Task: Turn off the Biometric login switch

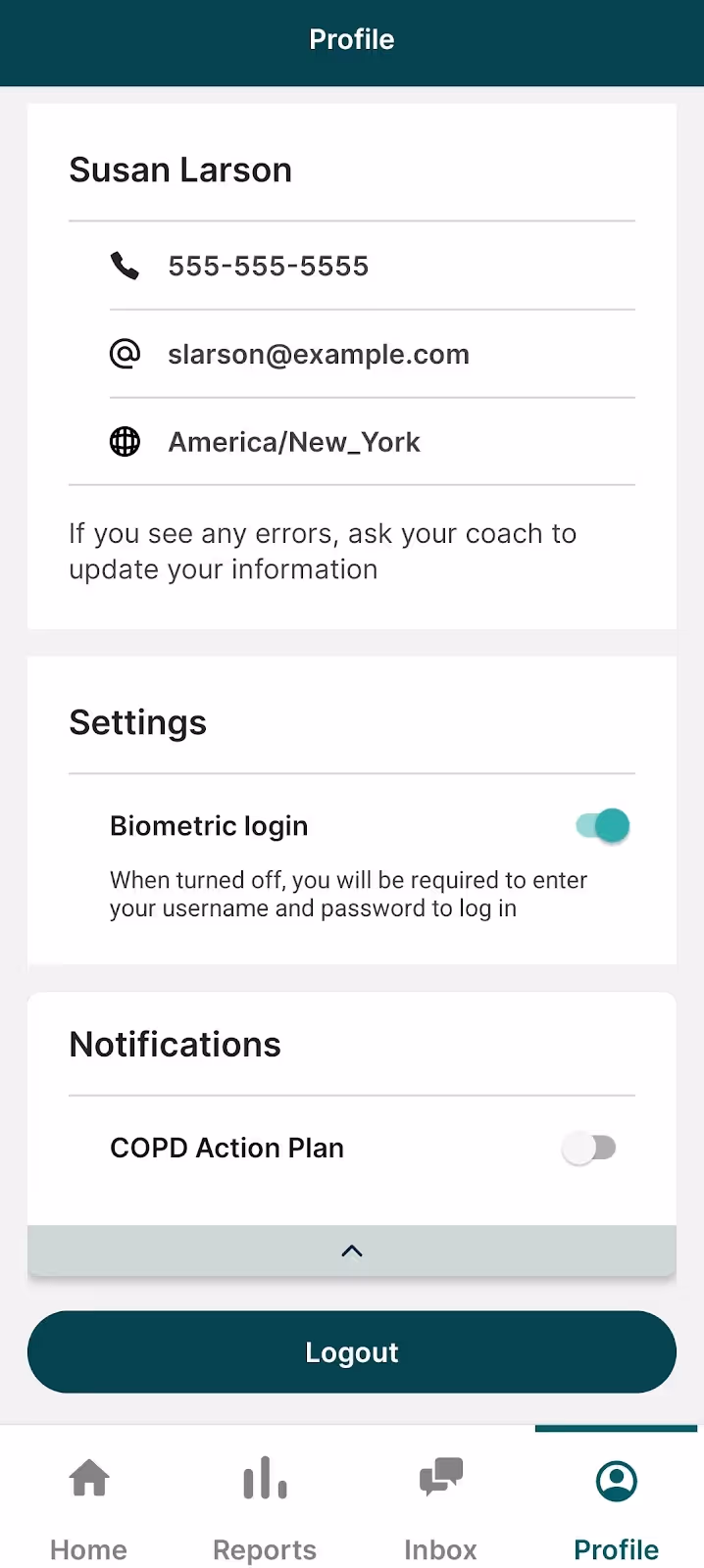Action: pyautogui.click(x=602, y=826)
